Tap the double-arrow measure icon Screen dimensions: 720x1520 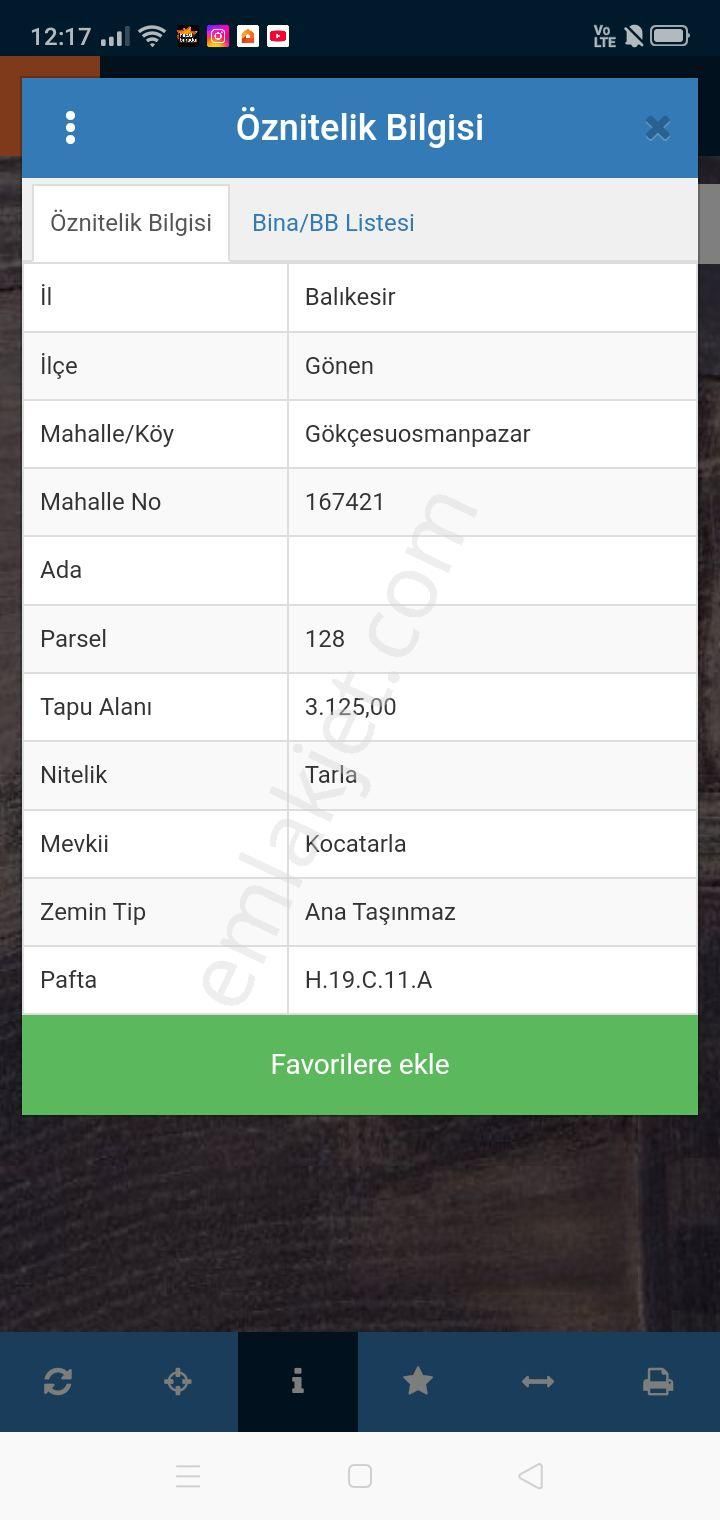537,1382
